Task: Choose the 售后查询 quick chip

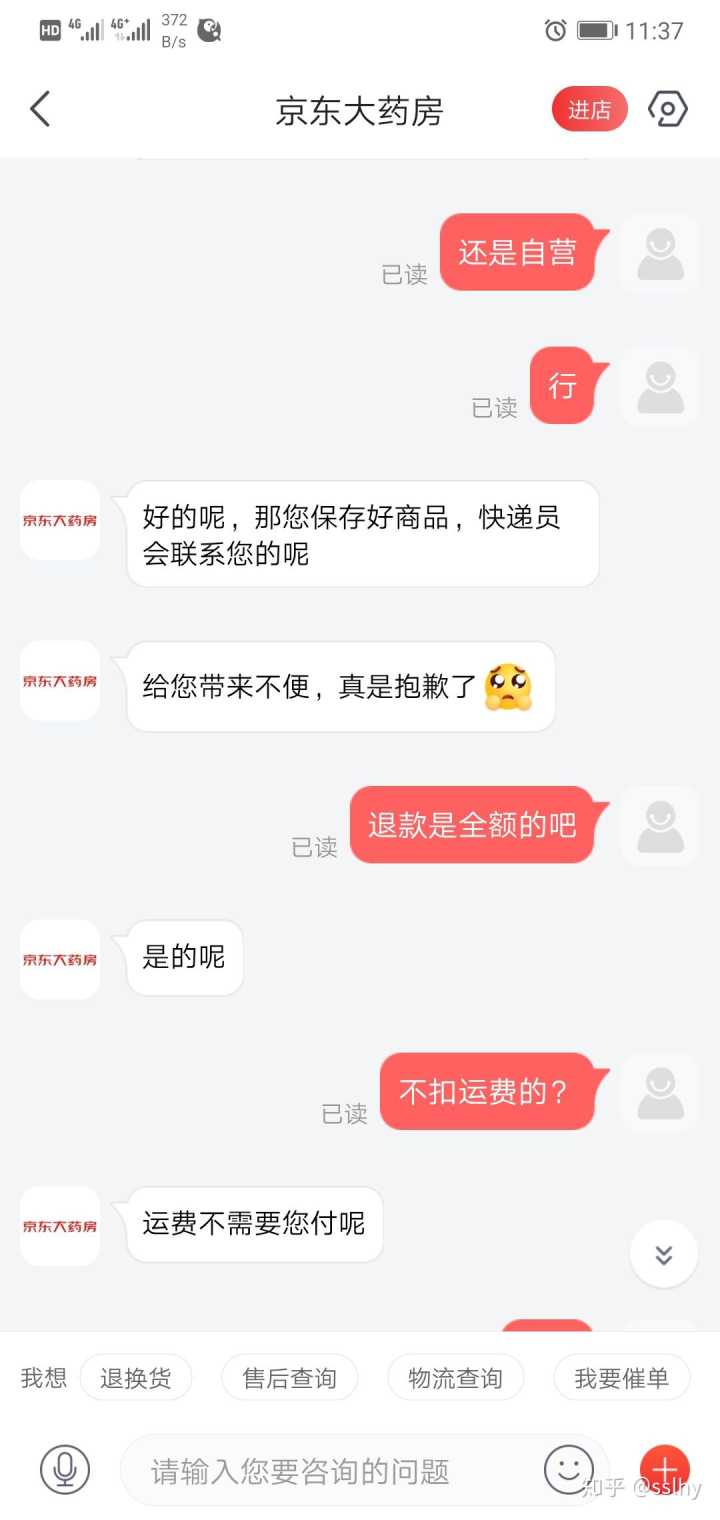Action: pyautogui.click(x=289, y=1378)
